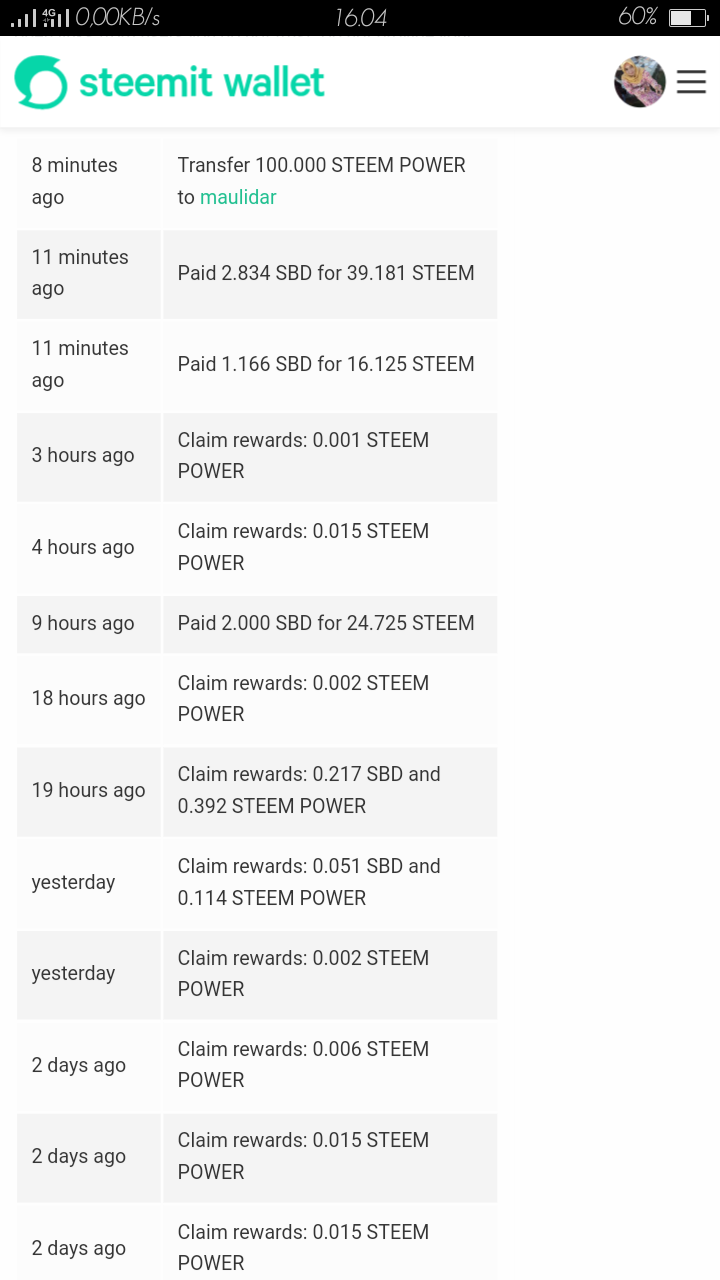The width and height of the screenshot is (720, 1280).
Task: Open the hamburger menu
Action: (691, 82)
